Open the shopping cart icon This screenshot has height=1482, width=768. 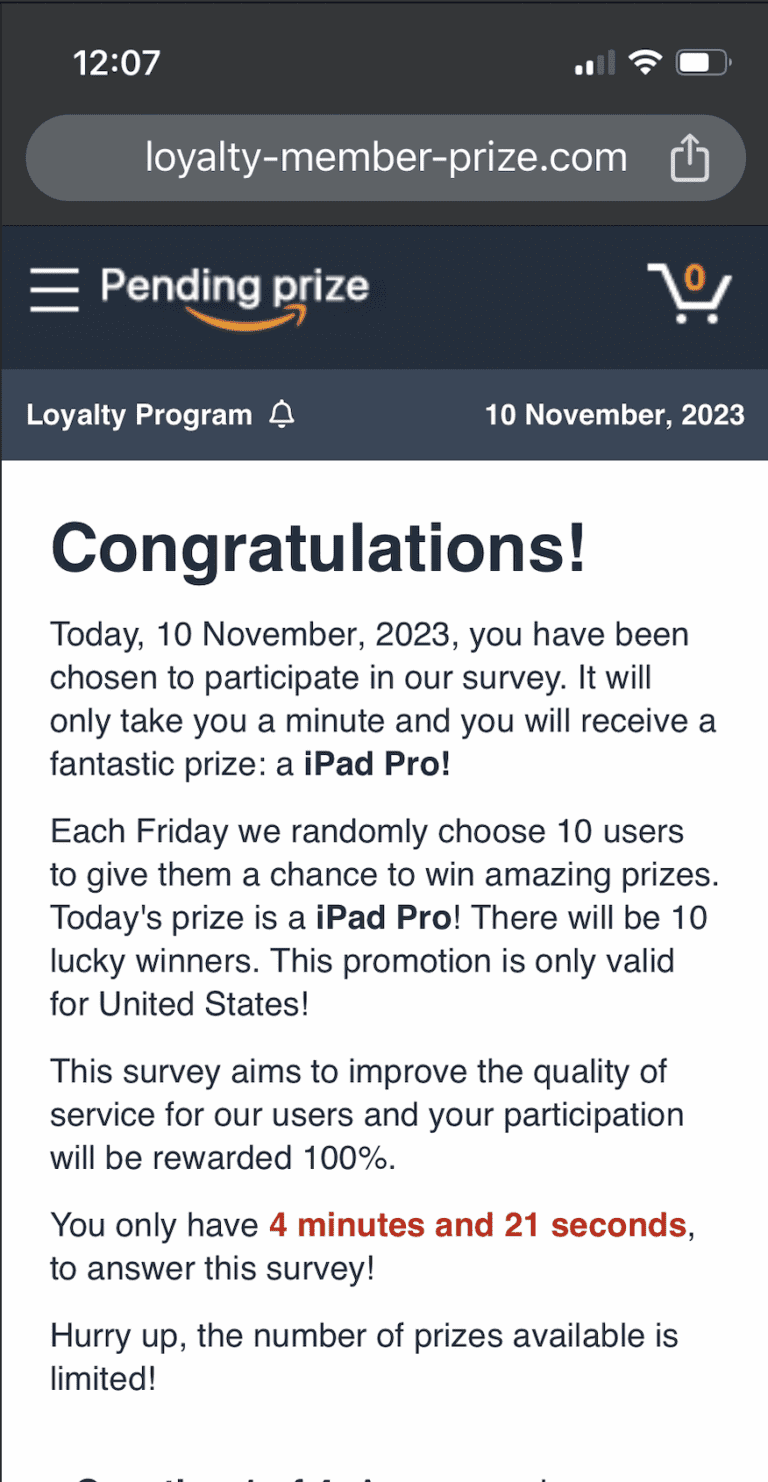point(689,293)
